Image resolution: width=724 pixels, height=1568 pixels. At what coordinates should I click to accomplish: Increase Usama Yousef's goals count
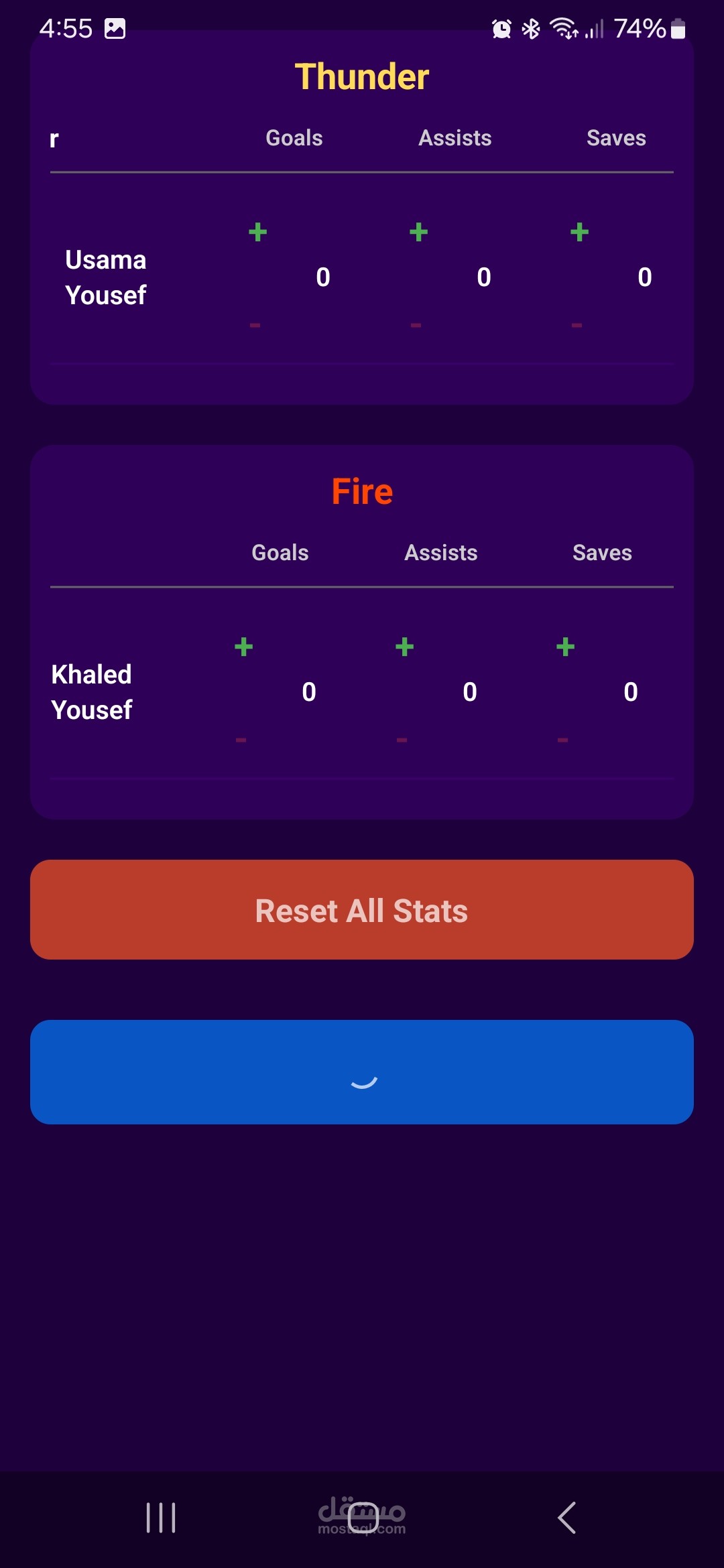[x=257, y=233]
